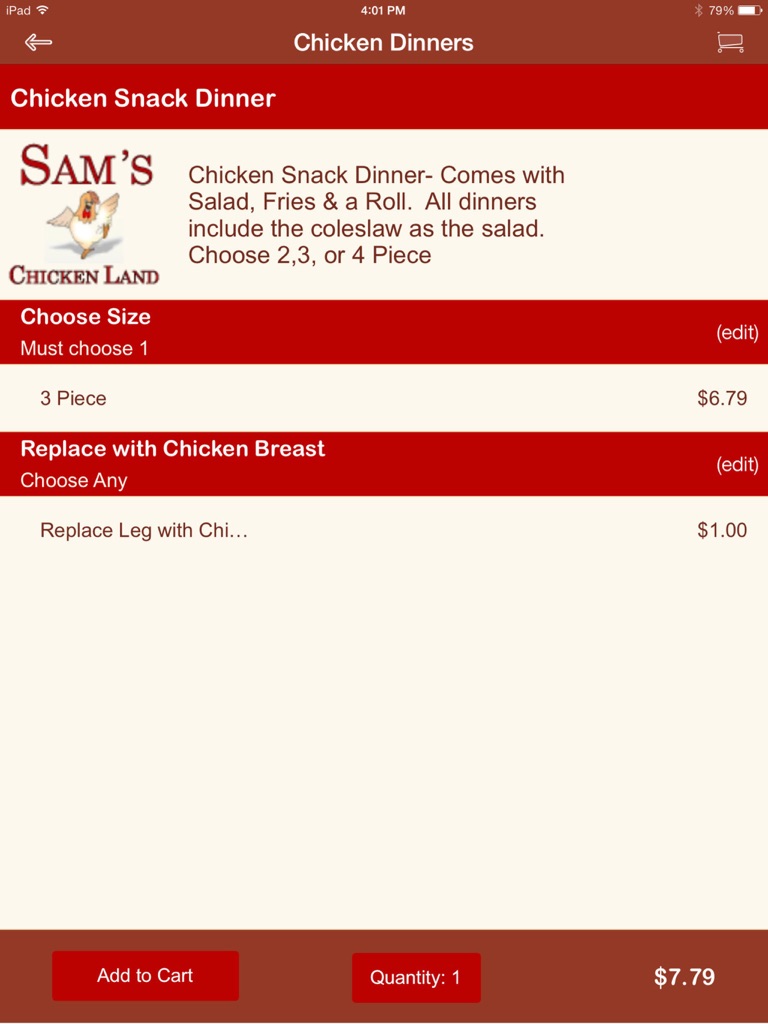Screen dimensions: 768x1024
Task: Open the shopping cart icon
Action: 731,42
